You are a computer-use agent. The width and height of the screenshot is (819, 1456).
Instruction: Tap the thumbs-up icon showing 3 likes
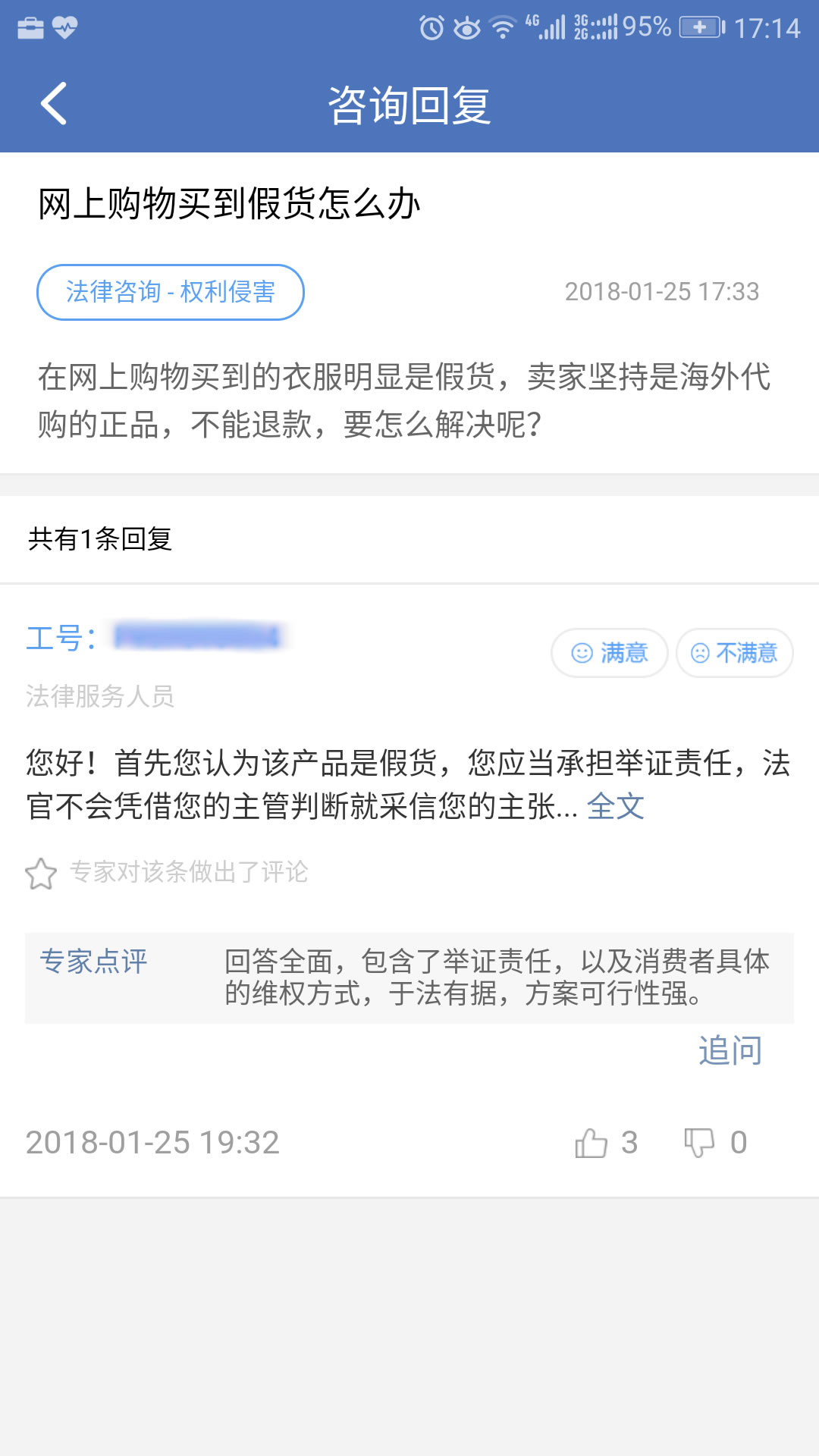point(593,1142)
